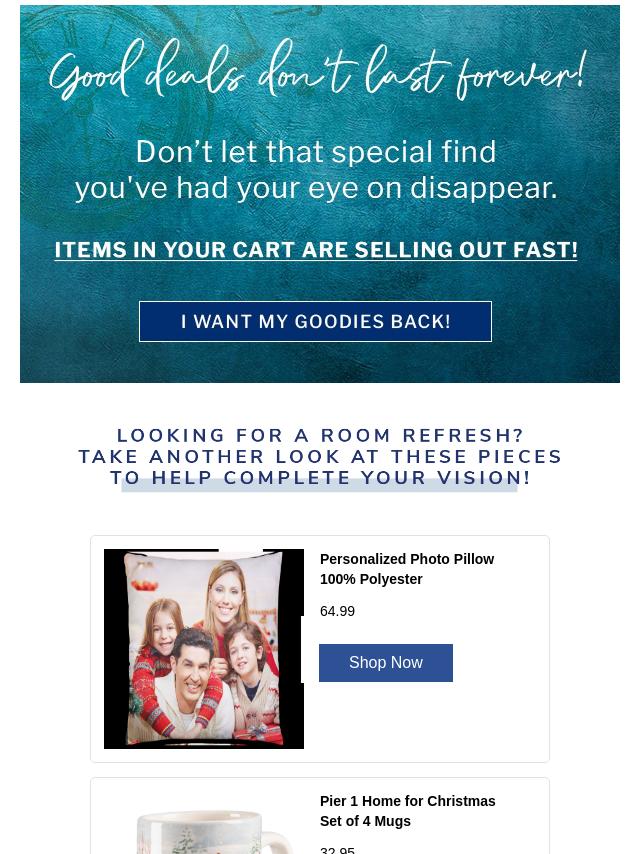Viewport: 640px width, 854px height.
Task: Open the items selling out fast link
Action: 316,250
